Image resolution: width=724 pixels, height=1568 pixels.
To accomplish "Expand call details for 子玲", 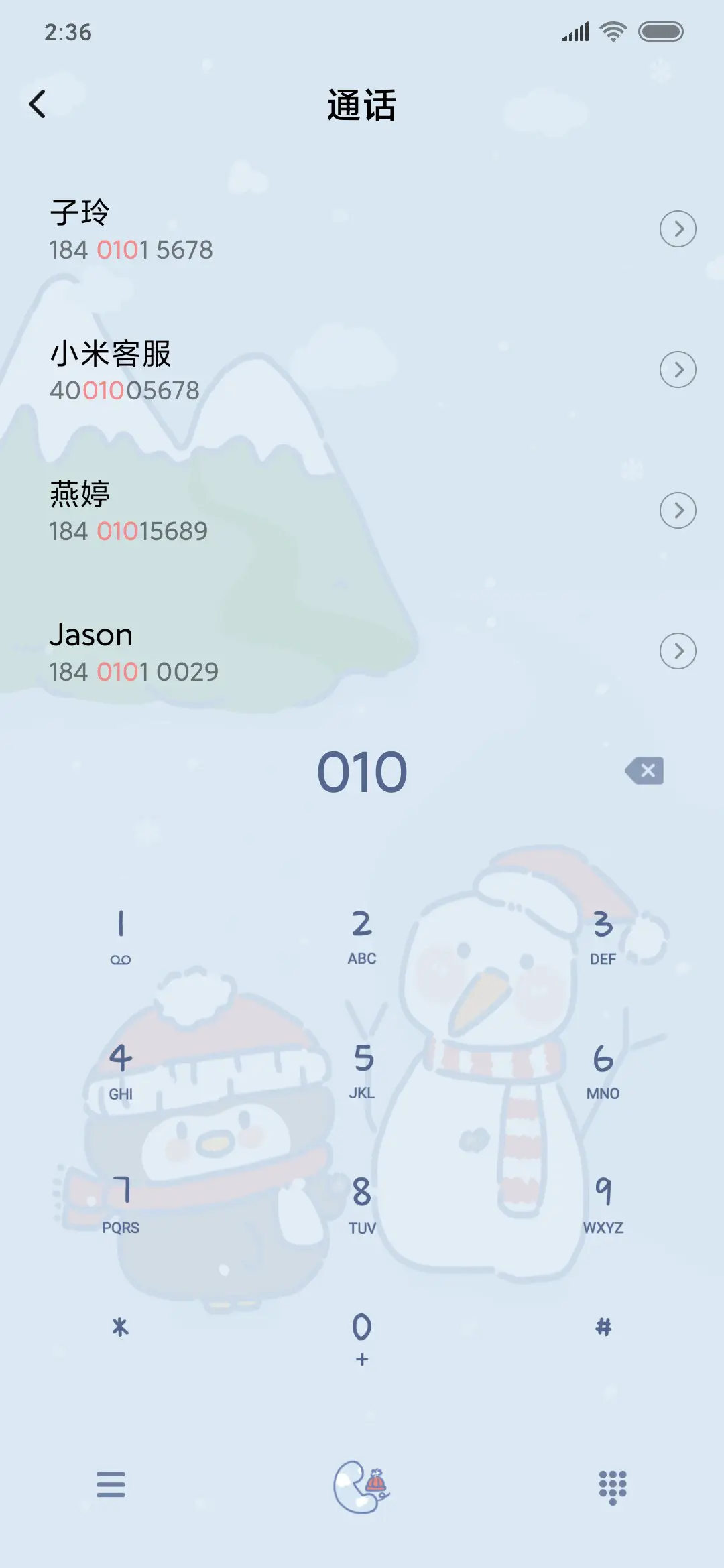I will [677, 228].
